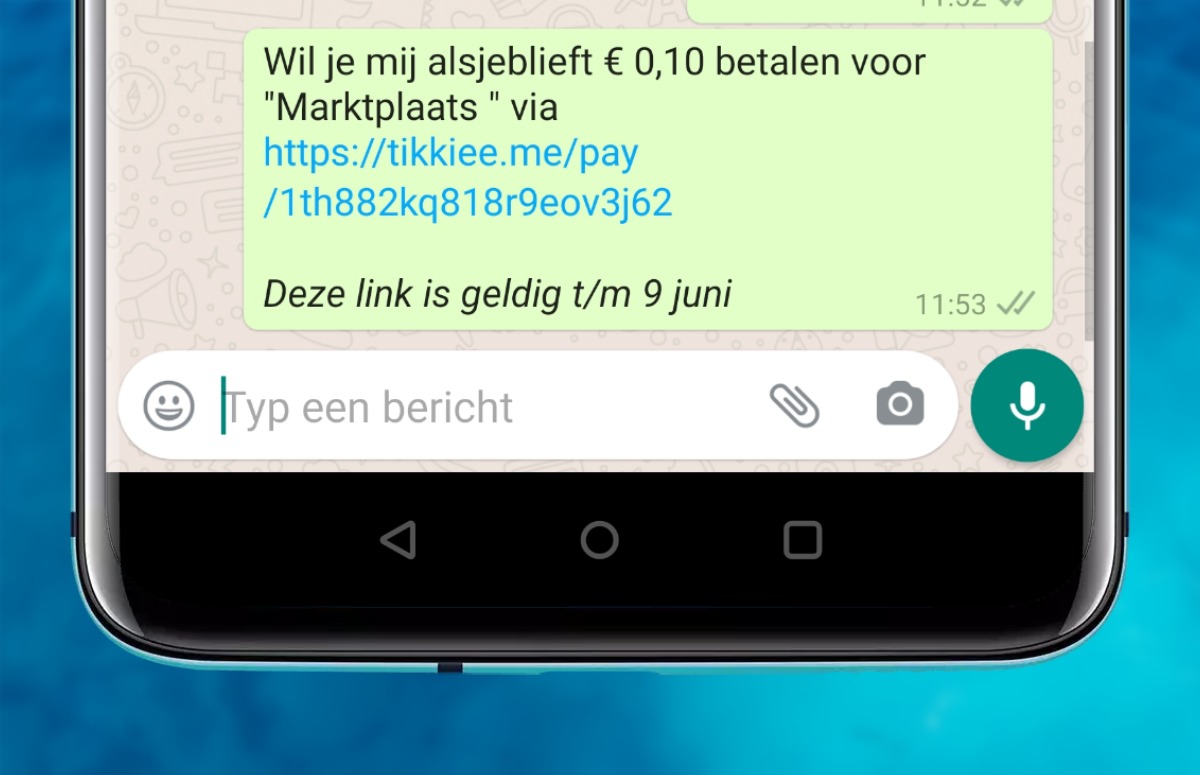
Task: Attach a file with the paperclip icon
Action: [795, 406]
